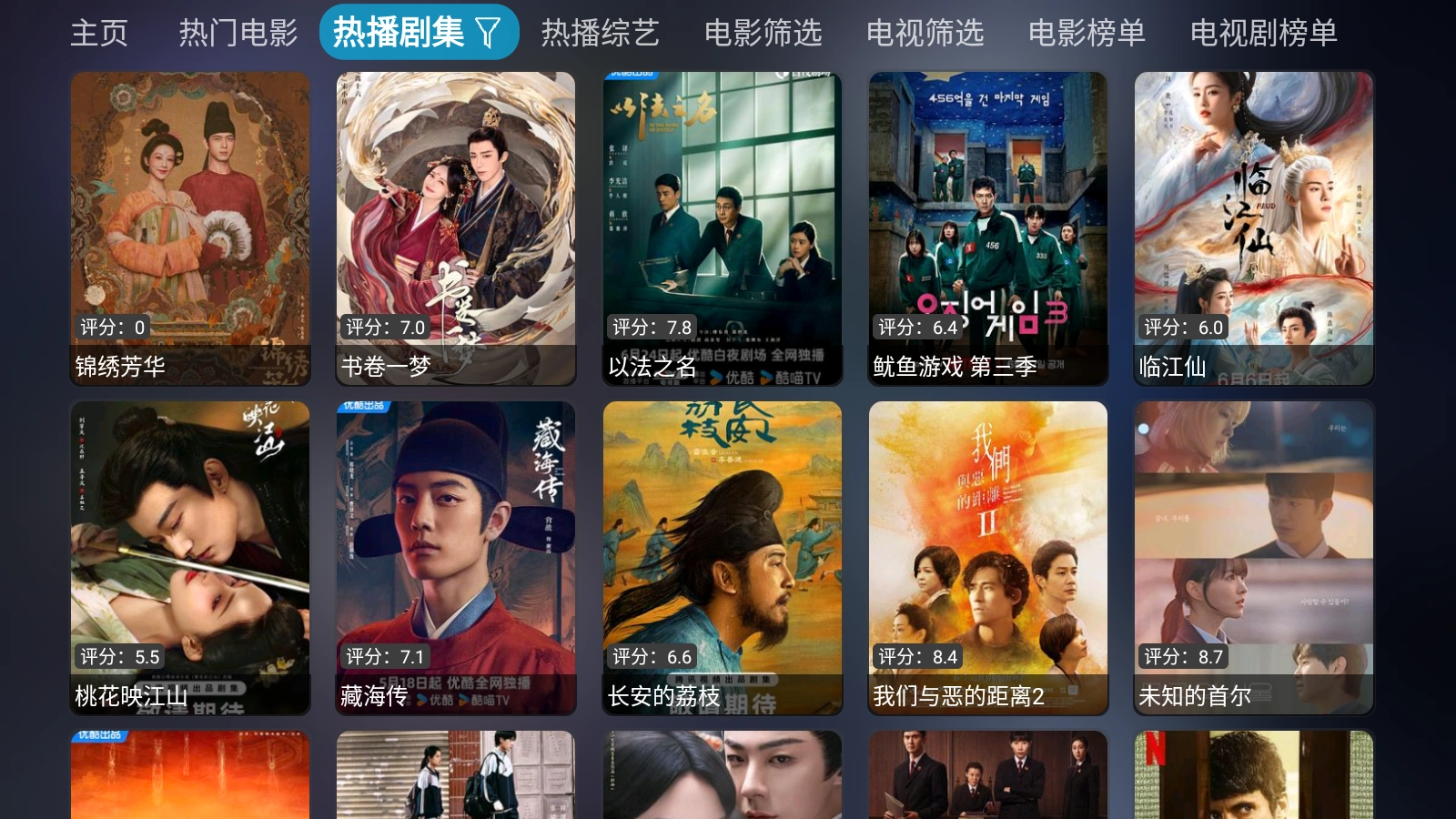This screenshot has height=819, width=1456.
Task: Open the 桃花映江山 series
Action: pos(190,557)
